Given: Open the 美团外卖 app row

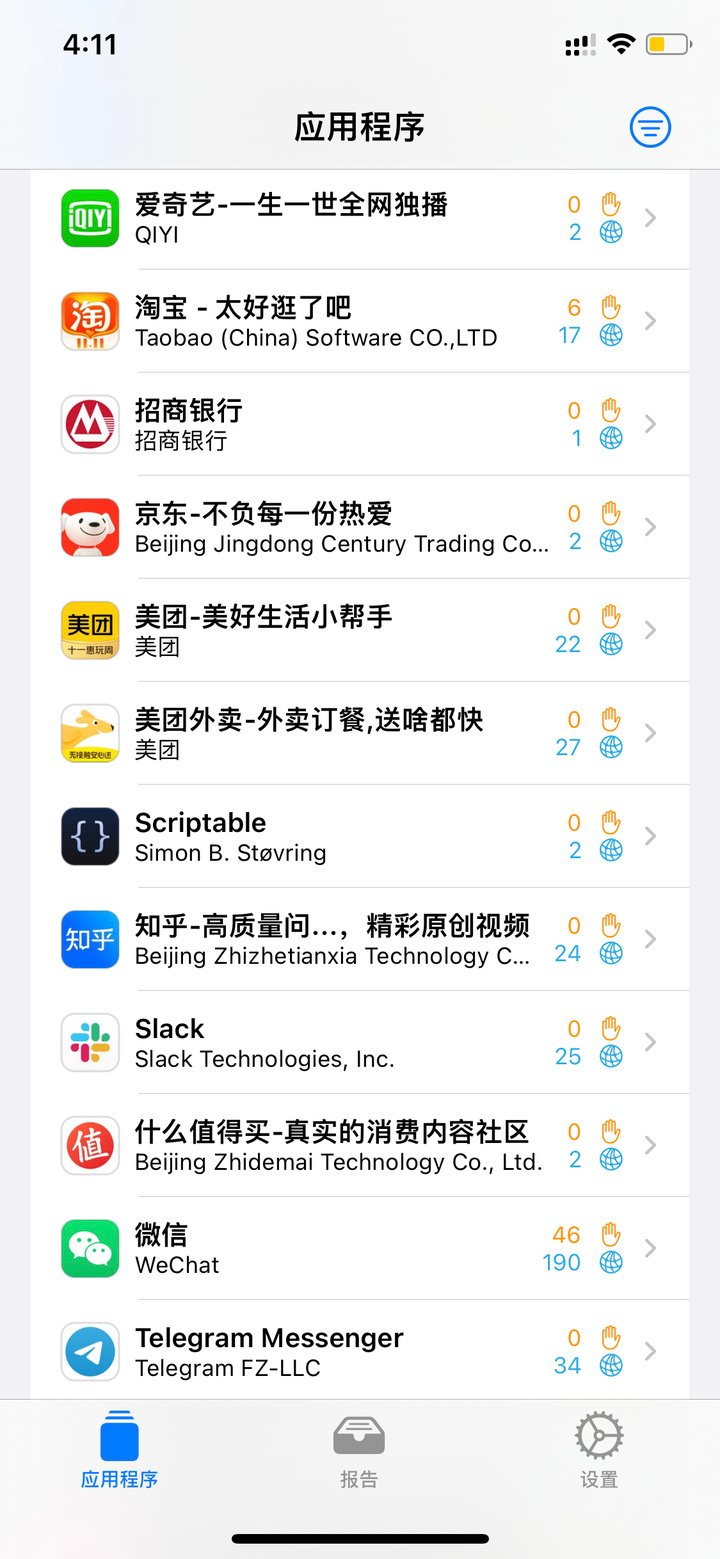Looking at the screenshot, I should [x=360, y=733].
